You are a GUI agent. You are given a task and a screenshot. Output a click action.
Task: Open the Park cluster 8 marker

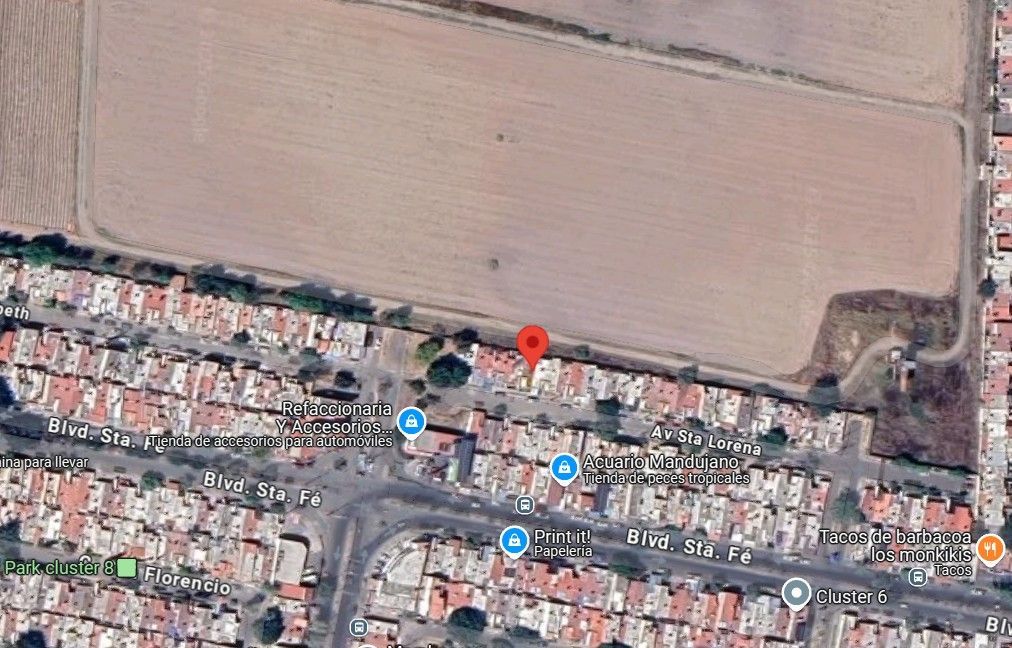tap(126, 568)
